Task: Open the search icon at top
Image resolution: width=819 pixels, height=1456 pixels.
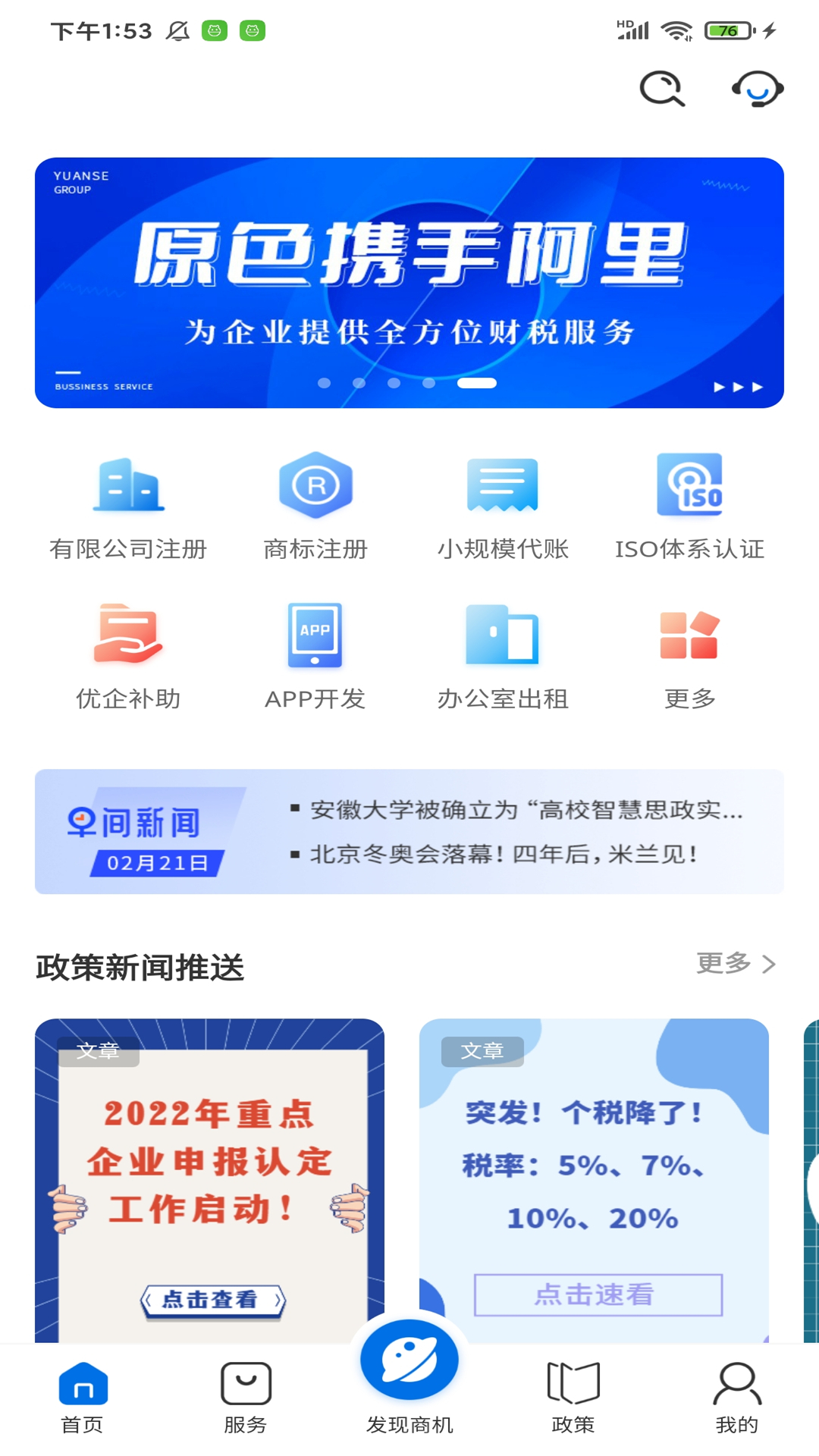Action: point(662,89)
